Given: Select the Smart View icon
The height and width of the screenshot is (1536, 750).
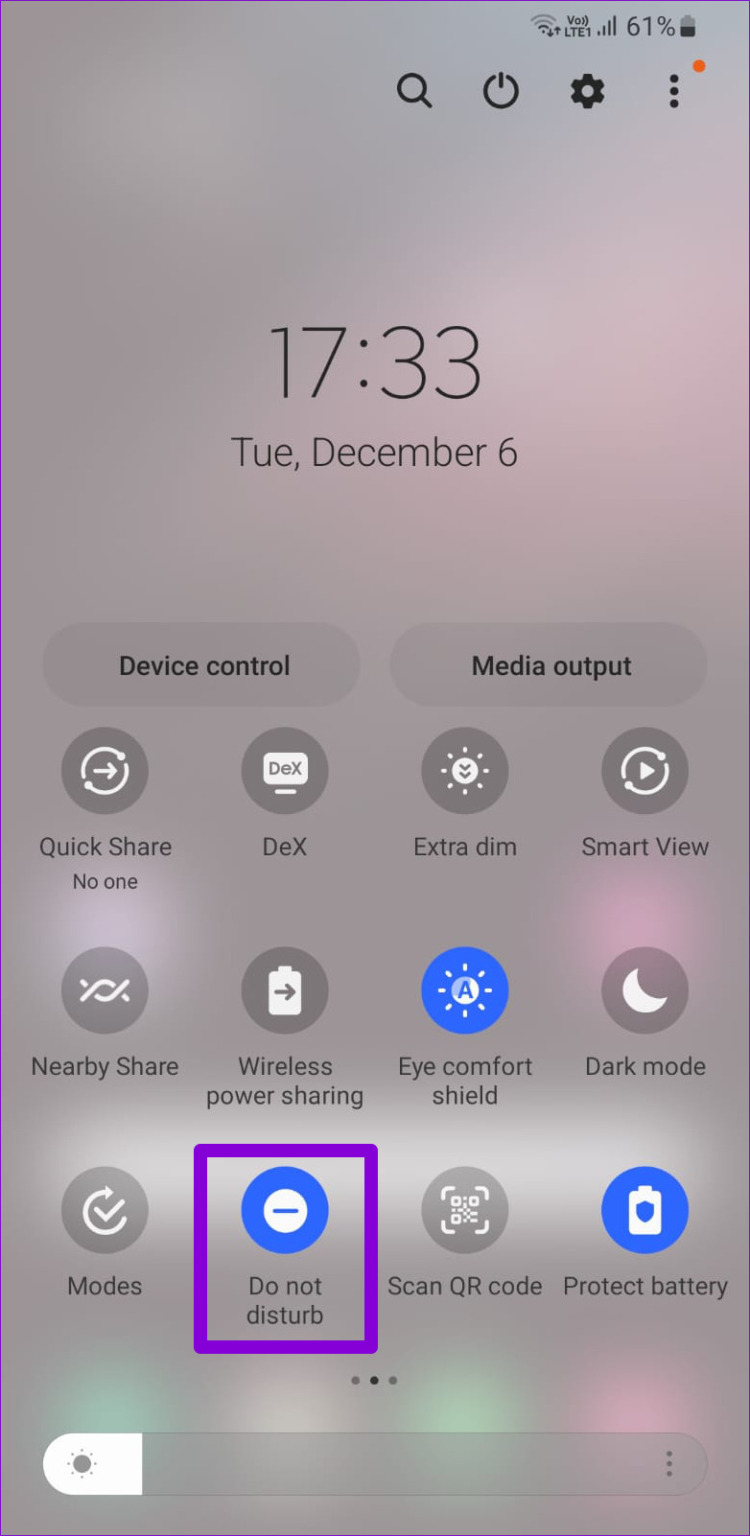Looking at the screenshot, I should click(645, 770).
